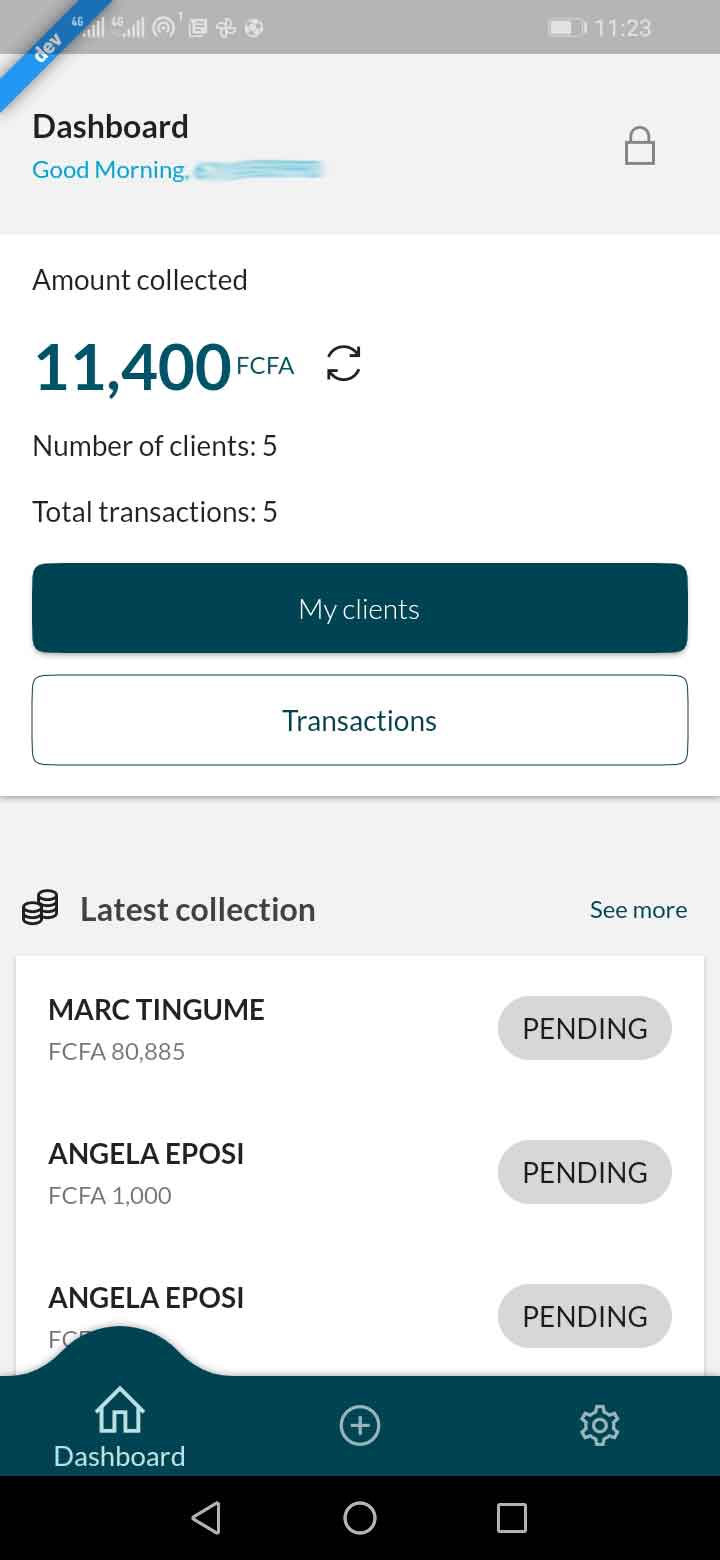The height and width of the screenshot is (1560, 720).
Task: Open Angela Eposi's FCFA 1,000 collection
Action: click(360, 1172)
